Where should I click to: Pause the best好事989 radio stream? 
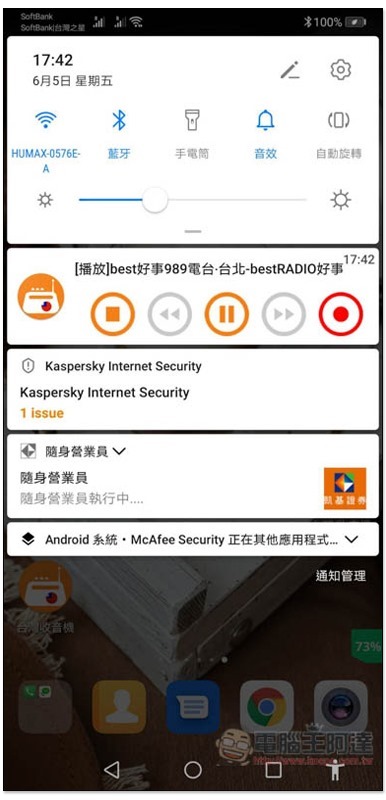pyautogui.click(x=227, y=314)
